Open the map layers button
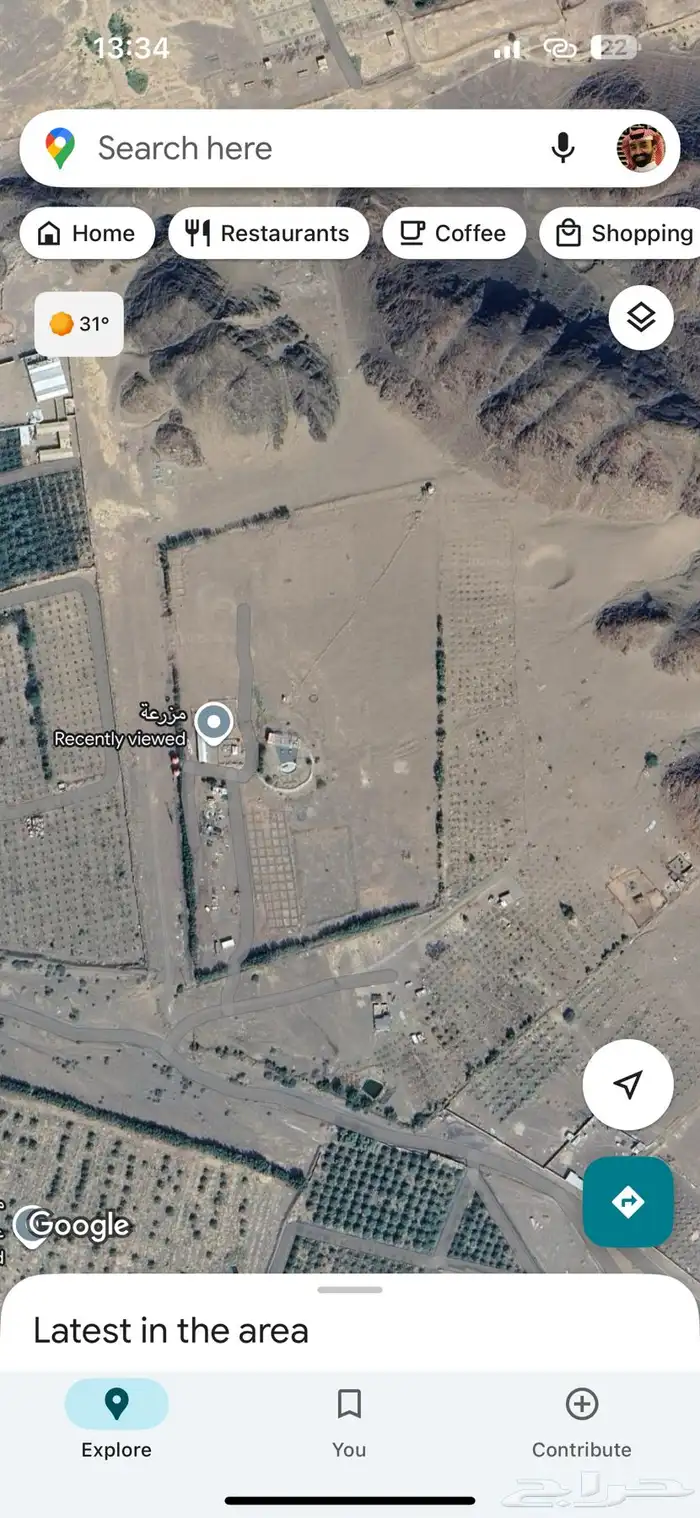Screen dimensions: 700x1518 pos(641,318)
